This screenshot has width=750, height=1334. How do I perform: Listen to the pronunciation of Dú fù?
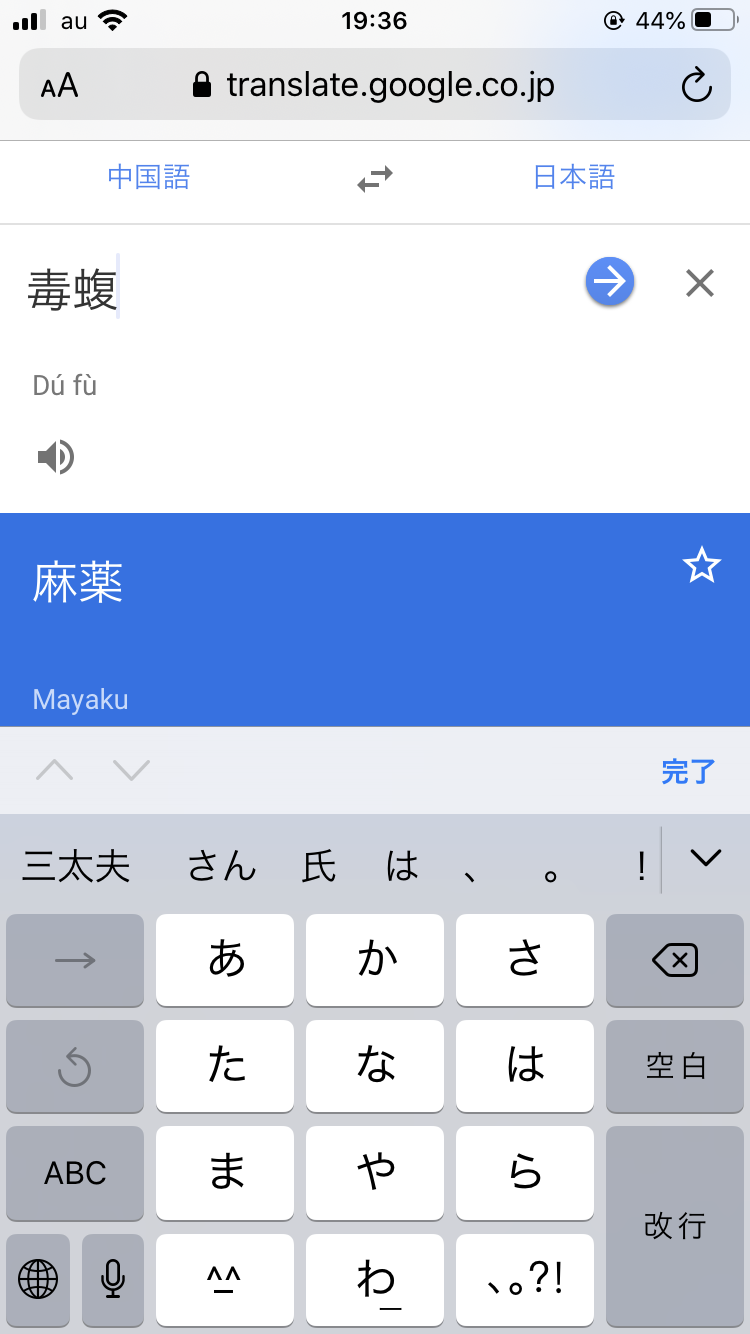coord(56,458)
